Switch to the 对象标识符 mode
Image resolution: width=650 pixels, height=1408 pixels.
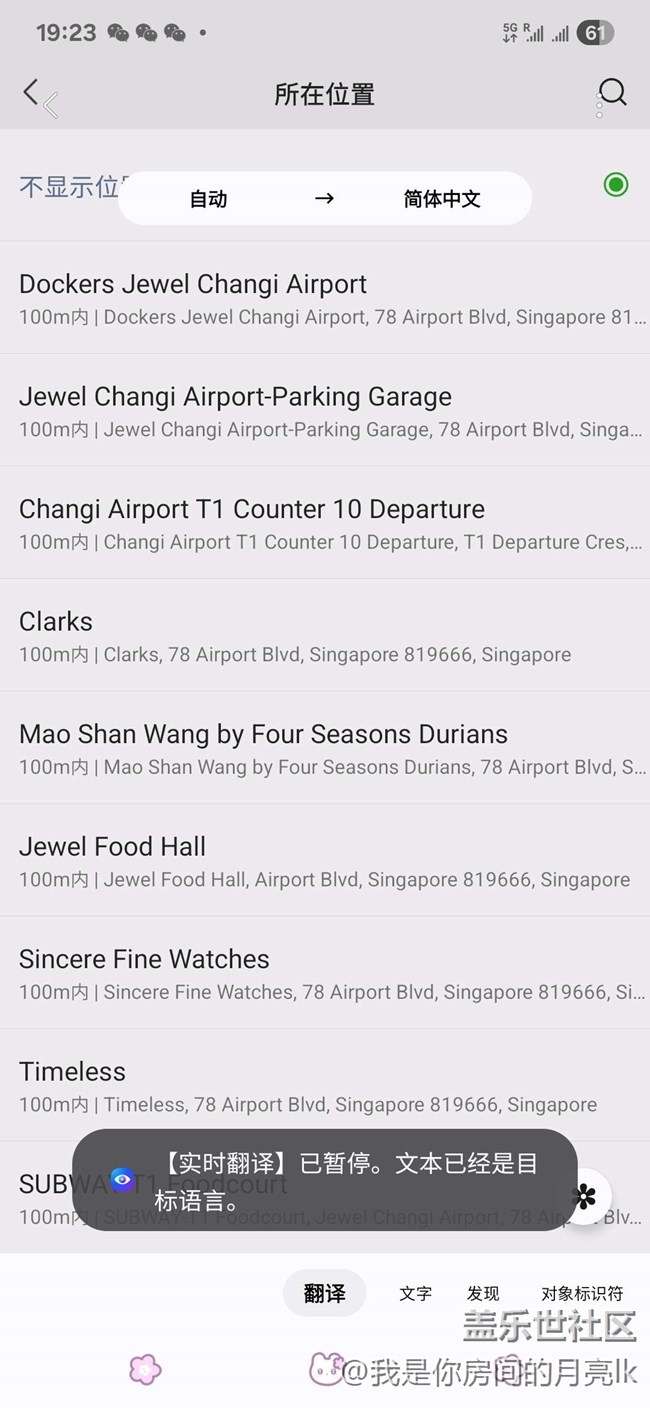(x=582, y=1293)
